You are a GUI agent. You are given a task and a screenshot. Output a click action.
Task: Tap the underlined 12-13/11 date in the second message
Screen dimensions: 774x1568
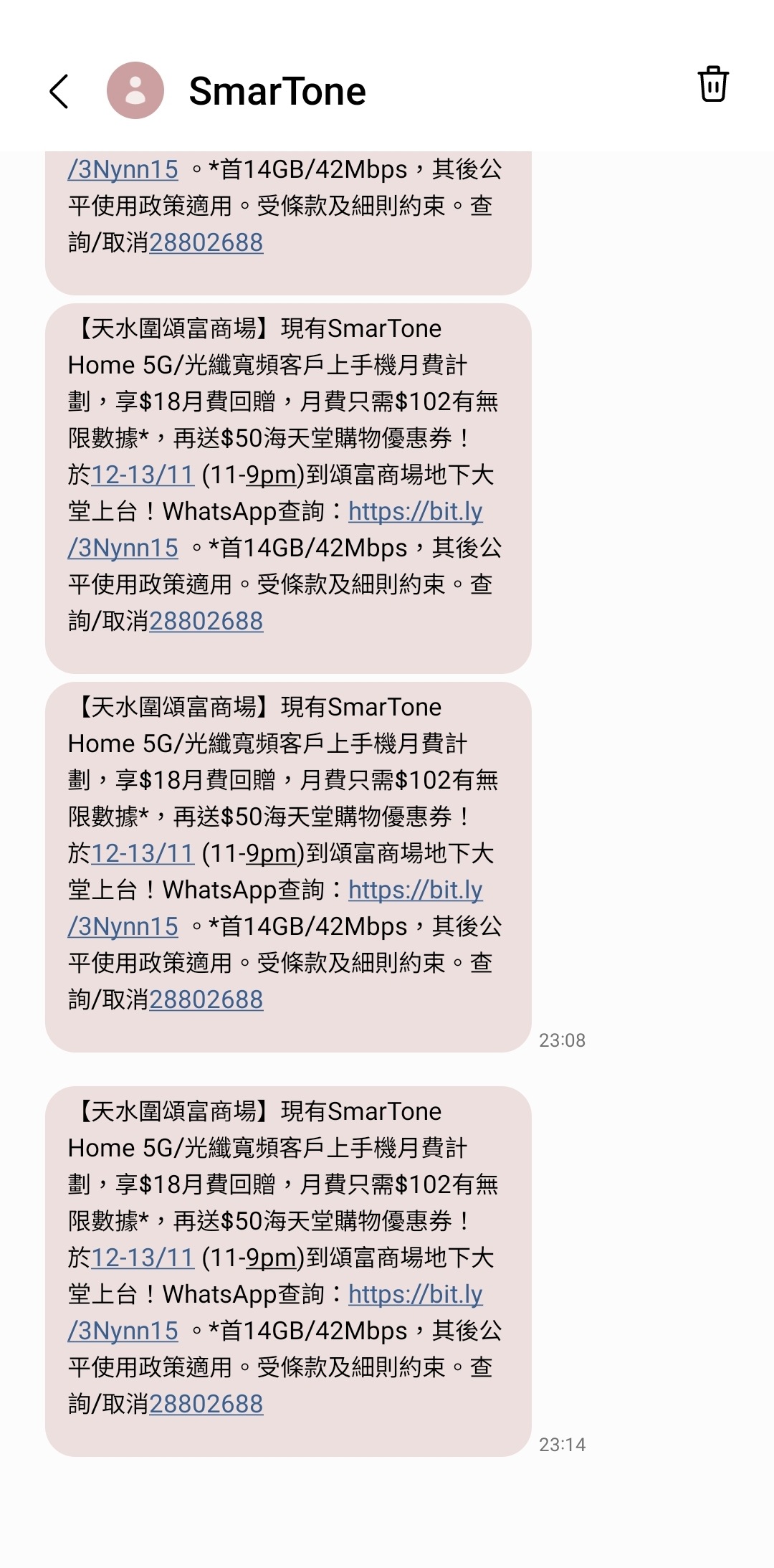point(142,475)
